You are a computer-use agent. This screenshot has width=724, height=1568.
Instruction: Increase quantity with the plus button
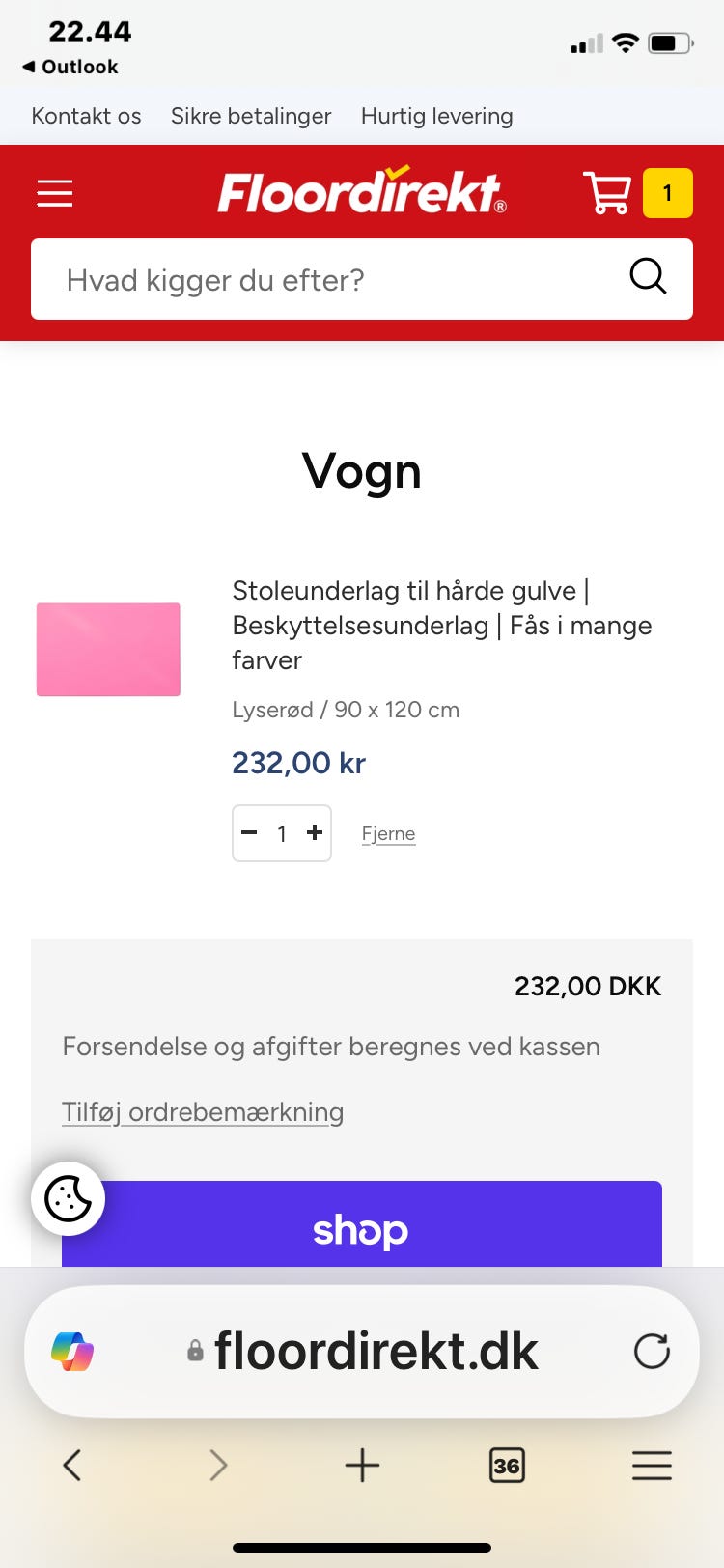(x=315, y=832)
